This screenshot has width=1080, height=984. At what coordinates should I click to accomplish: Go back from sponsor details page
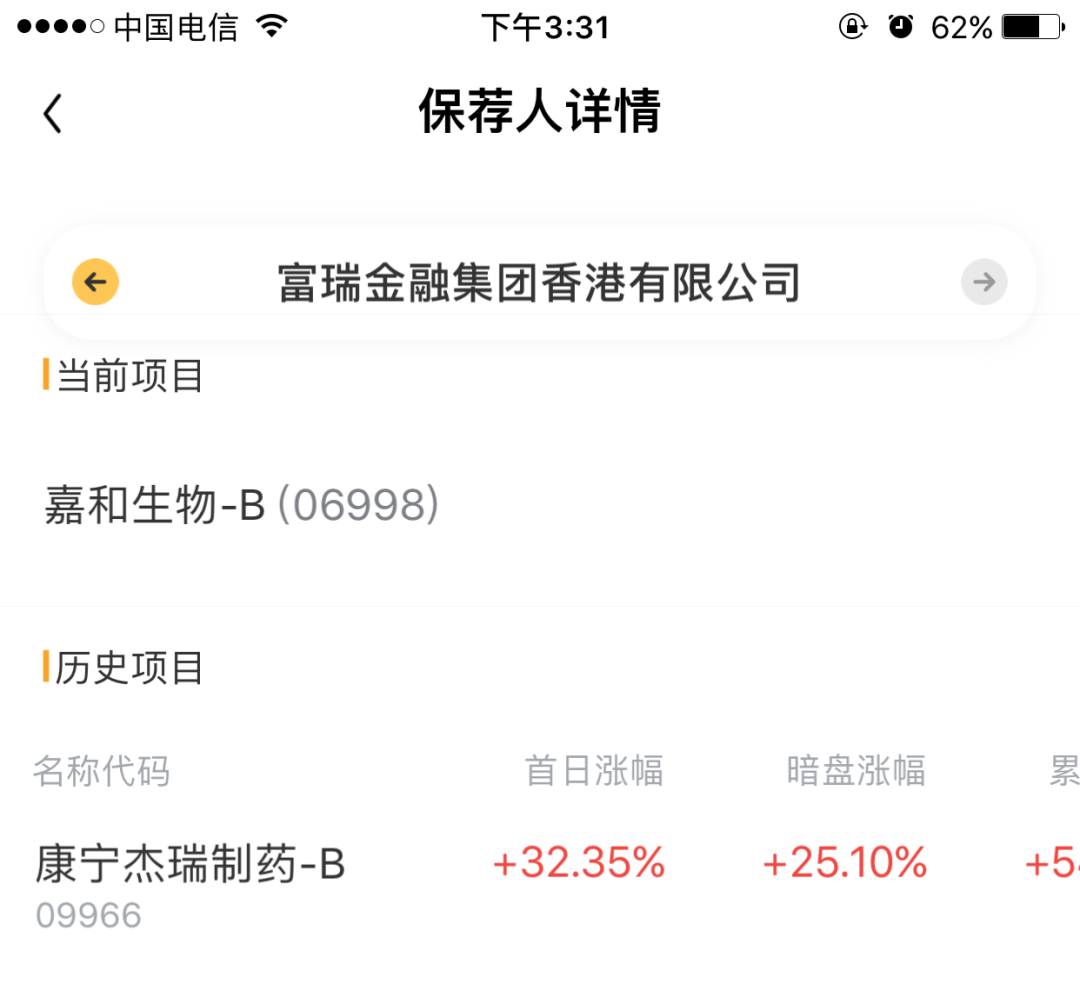[53, 113]
